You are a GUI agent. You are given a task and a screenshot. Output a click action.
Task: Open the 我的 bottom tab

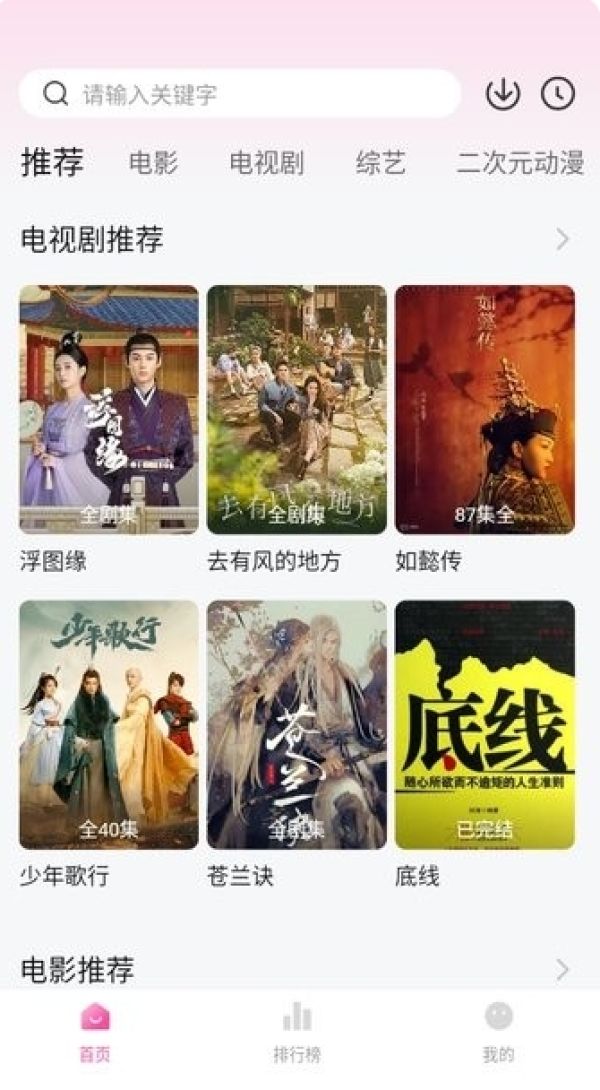click(498, 1032)
